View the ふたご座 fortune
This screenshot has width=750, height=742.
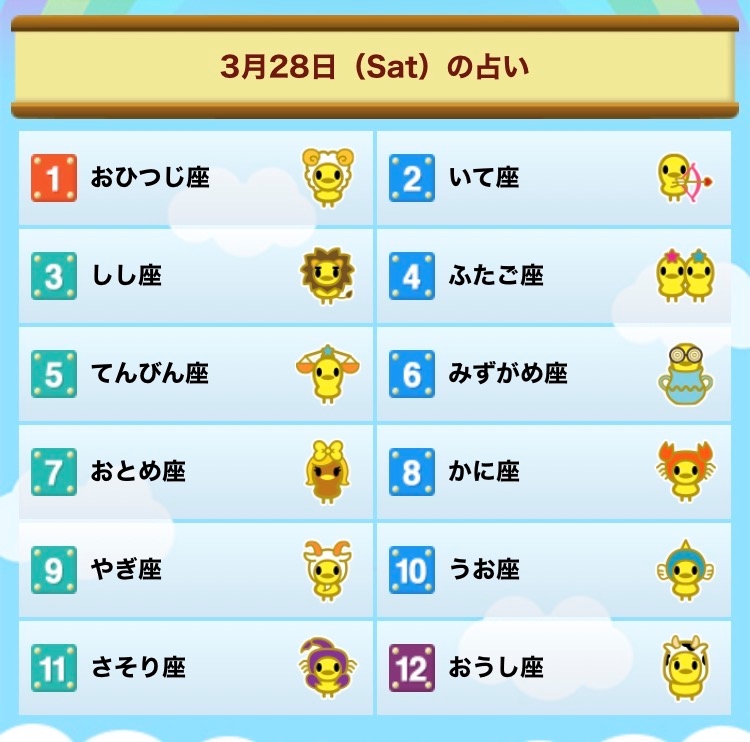pyautogui.click(x=553, y=276)
